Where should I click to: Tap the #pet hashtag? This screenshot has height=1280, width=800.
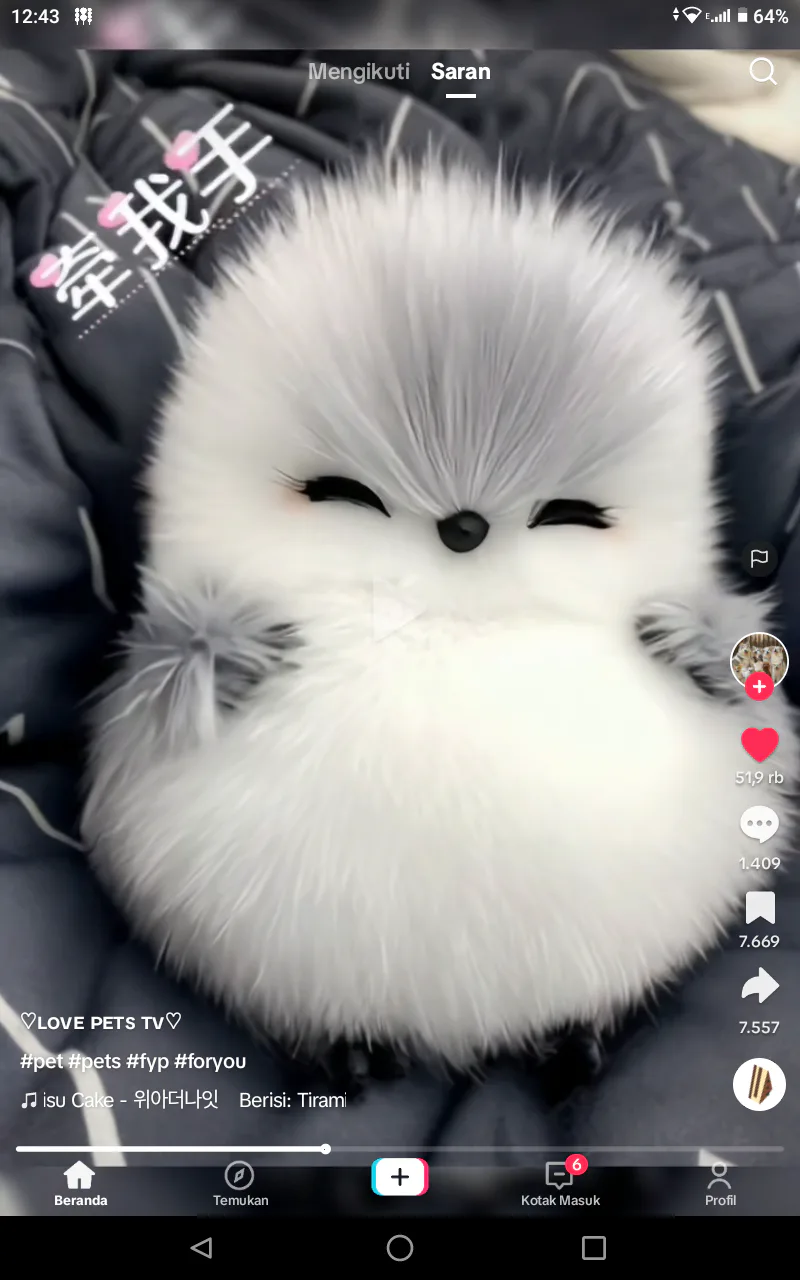coord(41,1061)
